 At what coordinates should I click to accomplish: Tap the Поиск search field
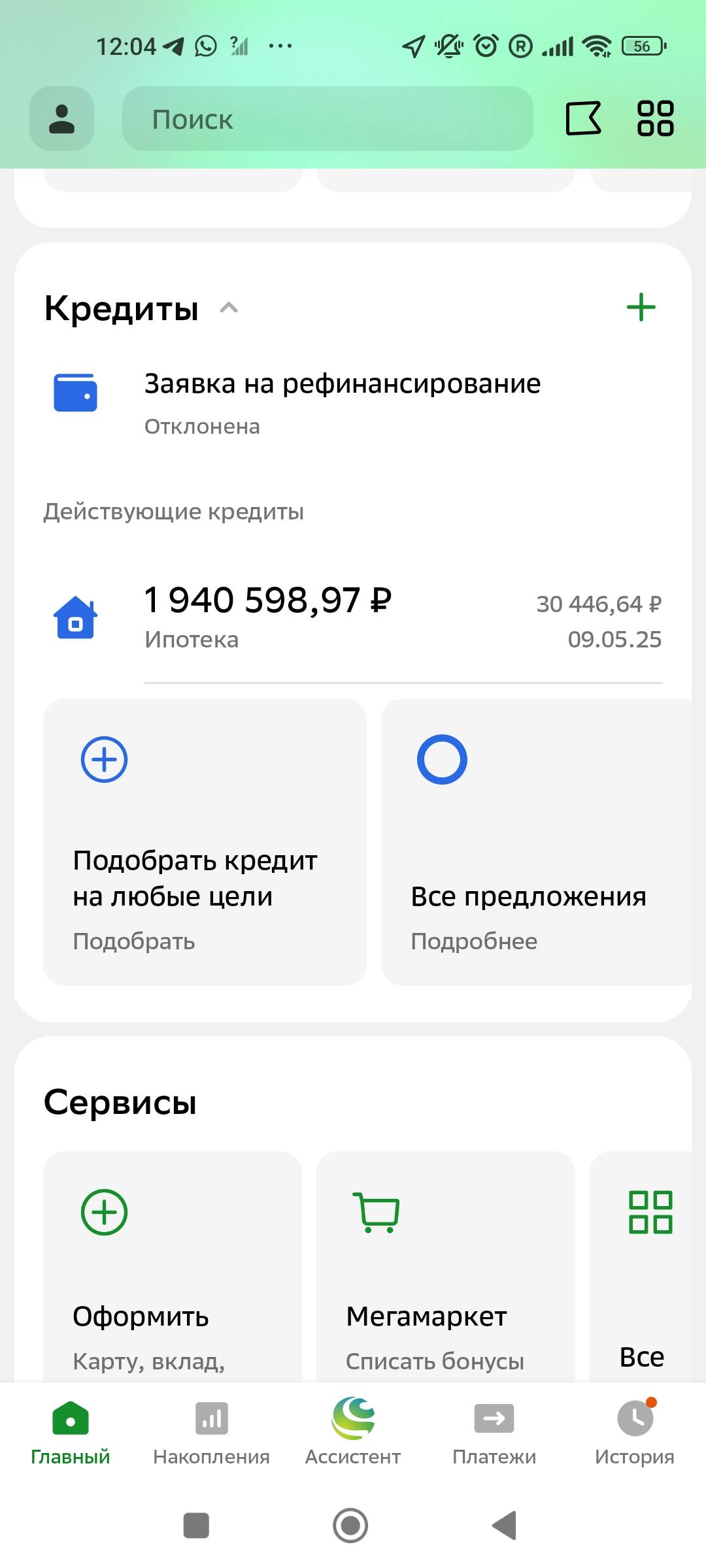(327, 118)
